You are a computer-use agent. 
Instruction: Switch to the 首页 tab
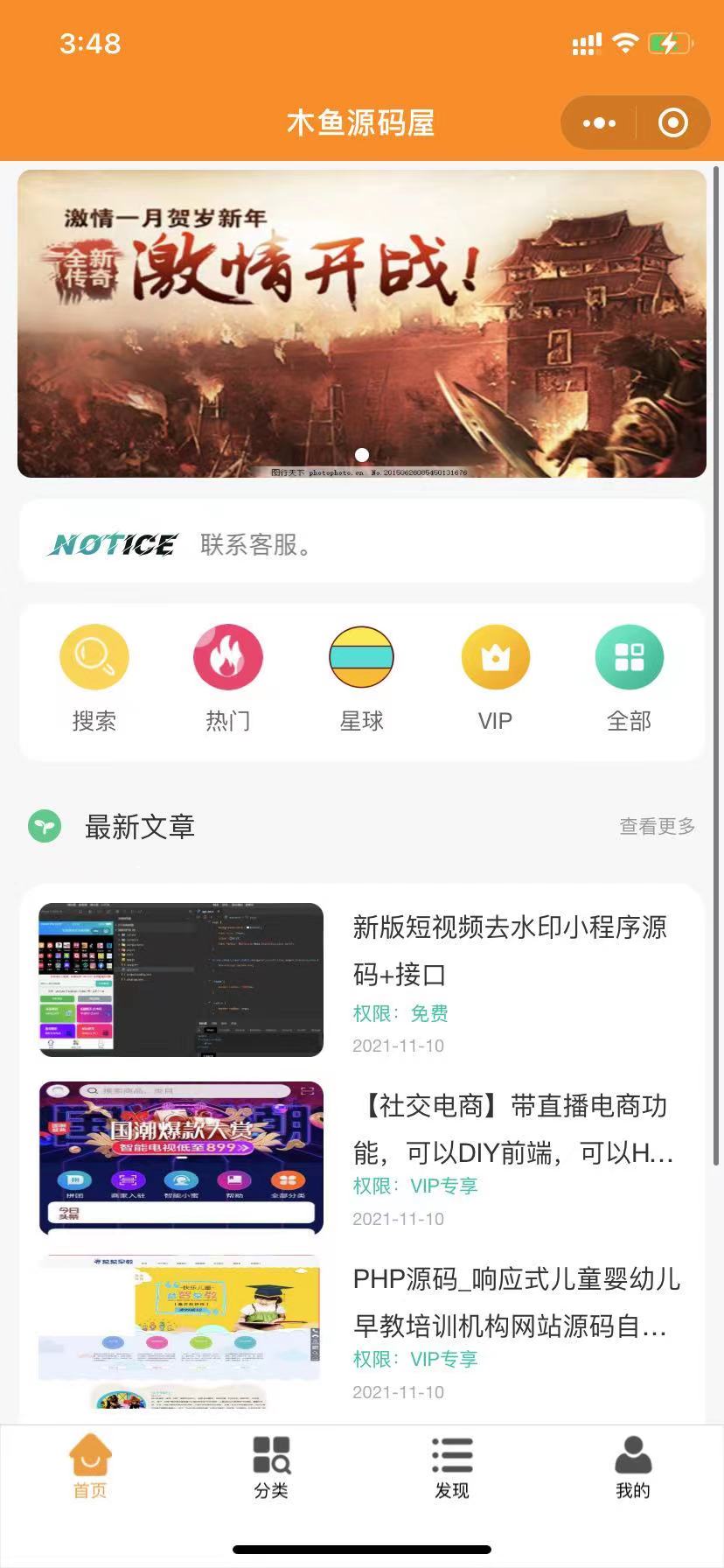coord(90,1466)
